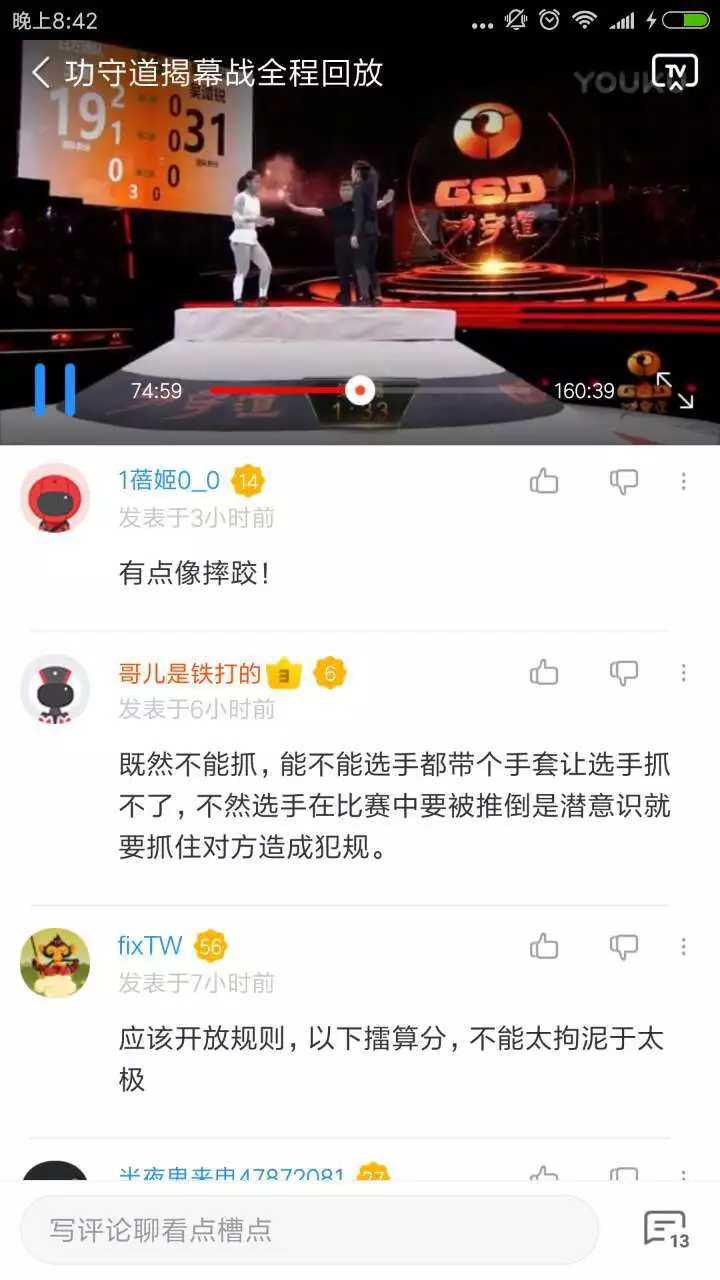
Task: Go back from the video page
Action: click(41, 73)
